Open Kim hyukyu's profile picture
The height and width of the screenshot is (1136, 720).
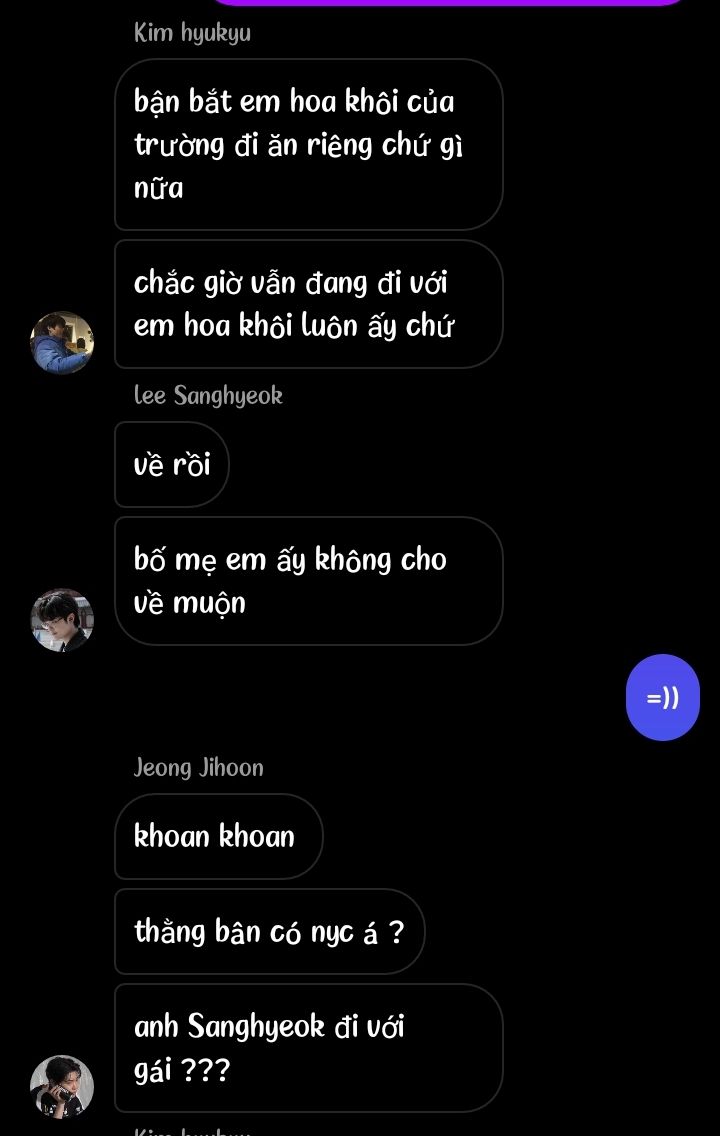pos(62,342)
